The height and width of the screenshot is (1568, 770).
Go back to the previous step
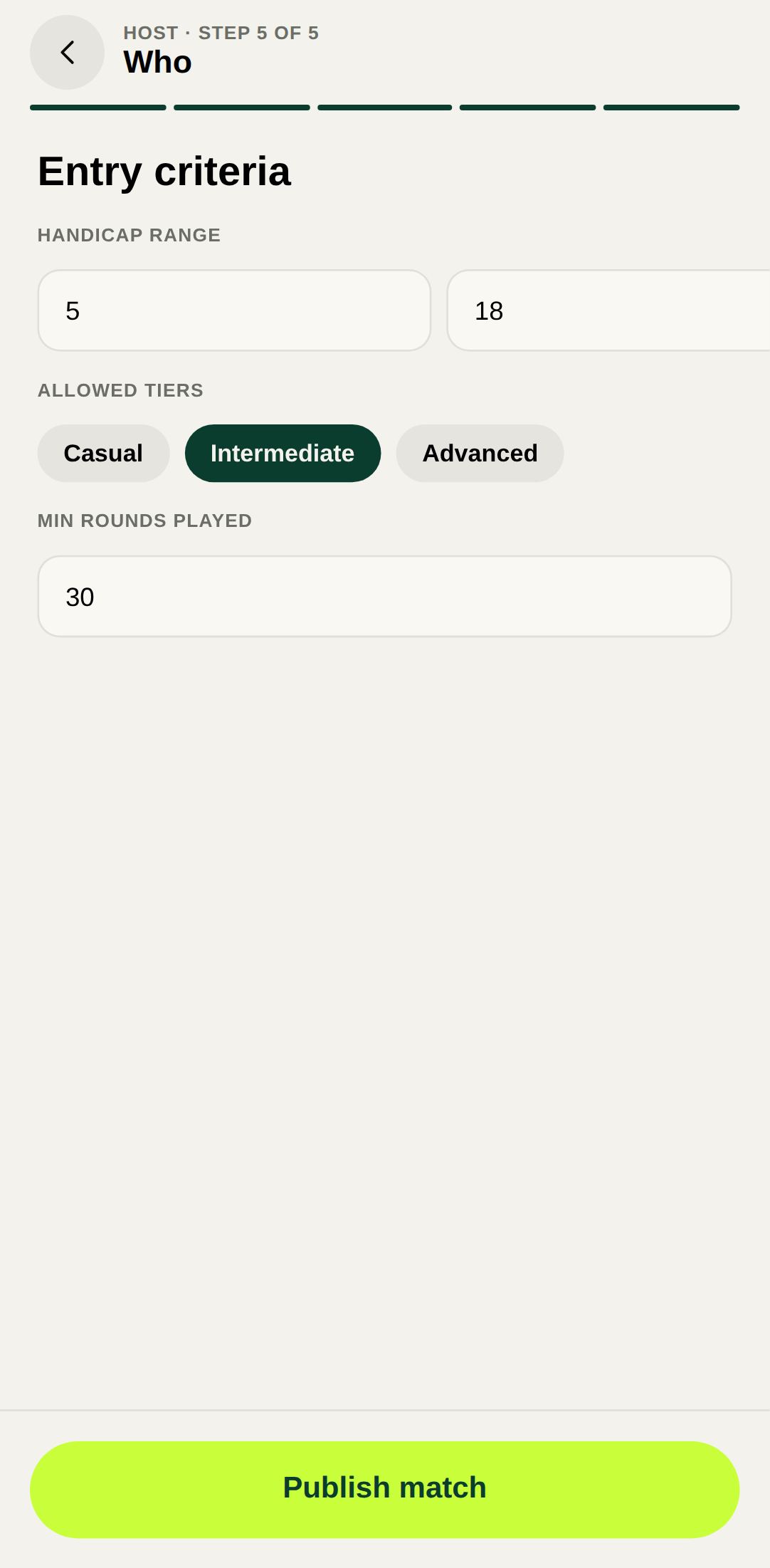(67, 53)
